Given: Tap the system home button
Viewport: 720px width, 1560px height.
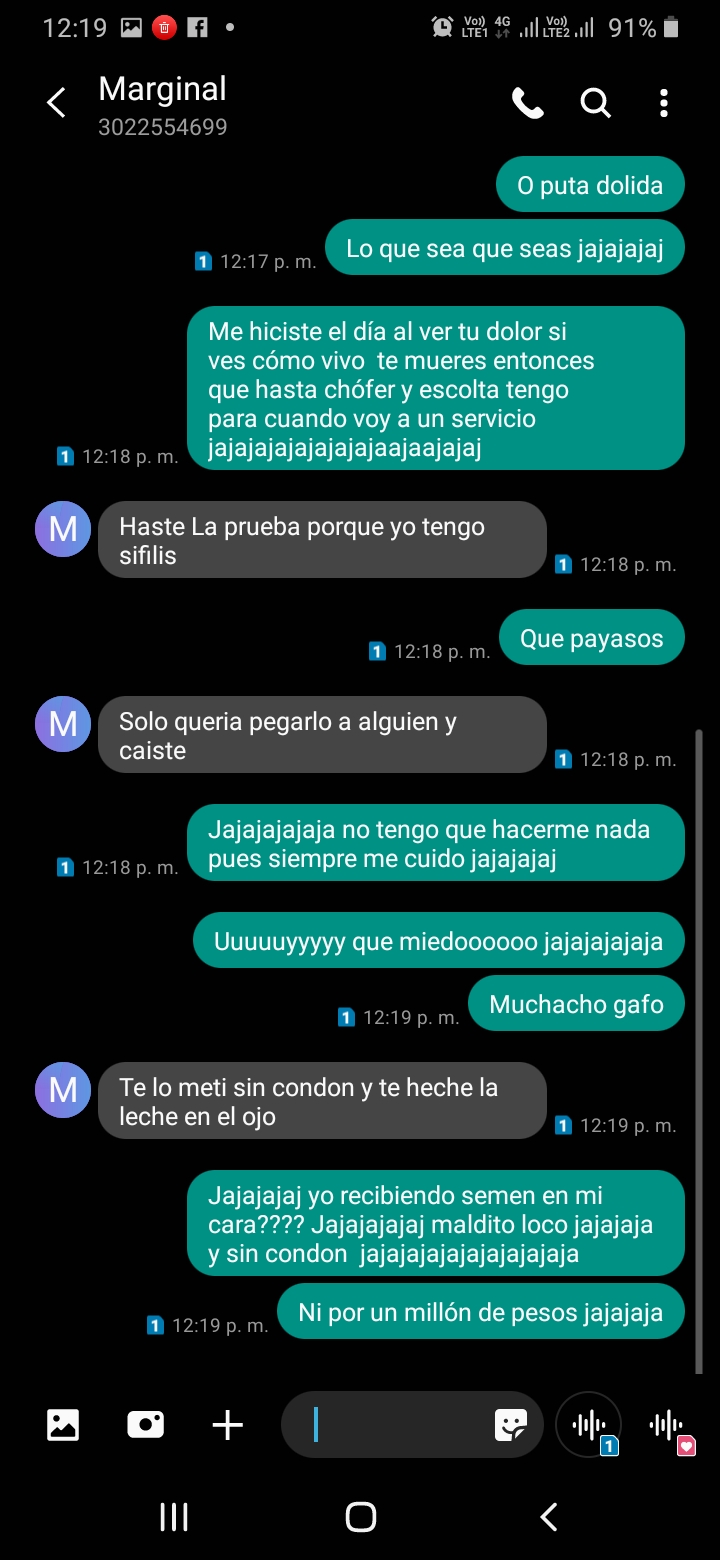Looking at the screenshot, I should pos(360,1516).
